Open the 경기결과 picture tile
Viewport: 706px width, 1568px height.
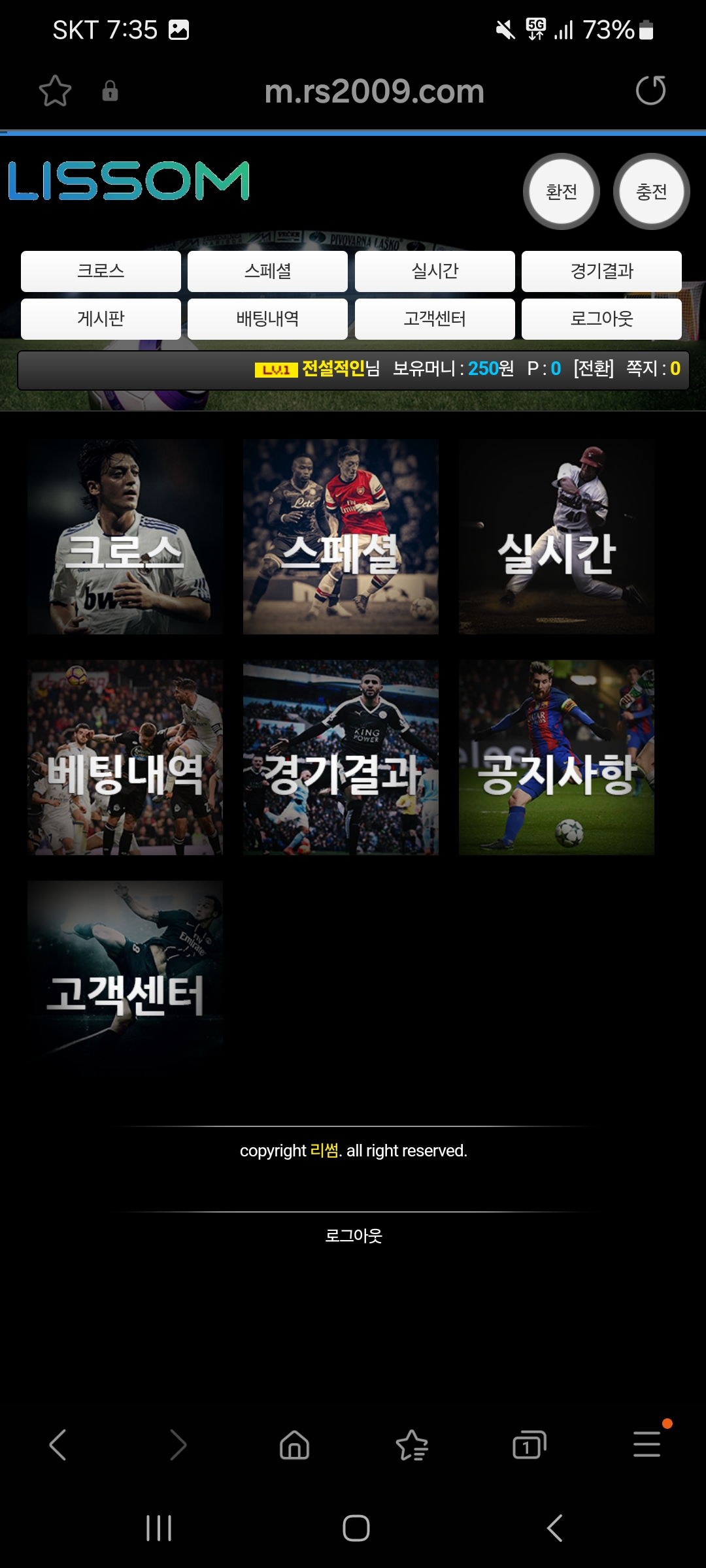pos(341,757)
